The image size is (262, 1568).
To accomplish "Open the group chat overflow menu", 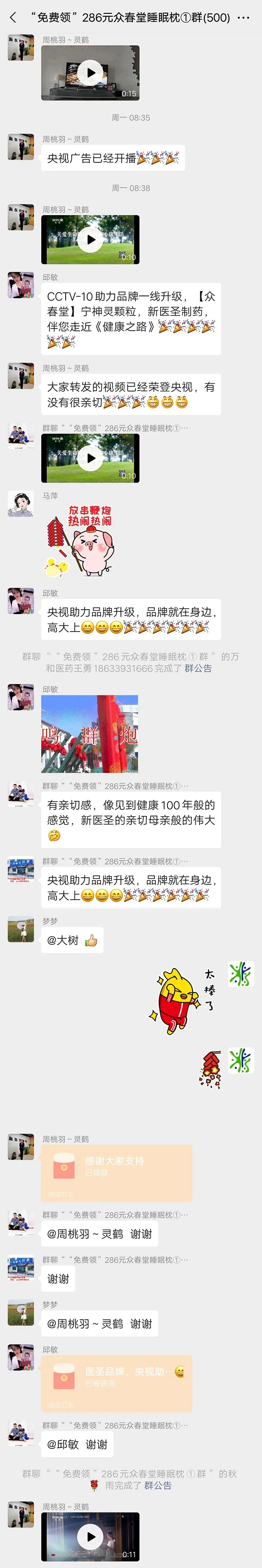I will pyautogui.click(x=243, y=17).
